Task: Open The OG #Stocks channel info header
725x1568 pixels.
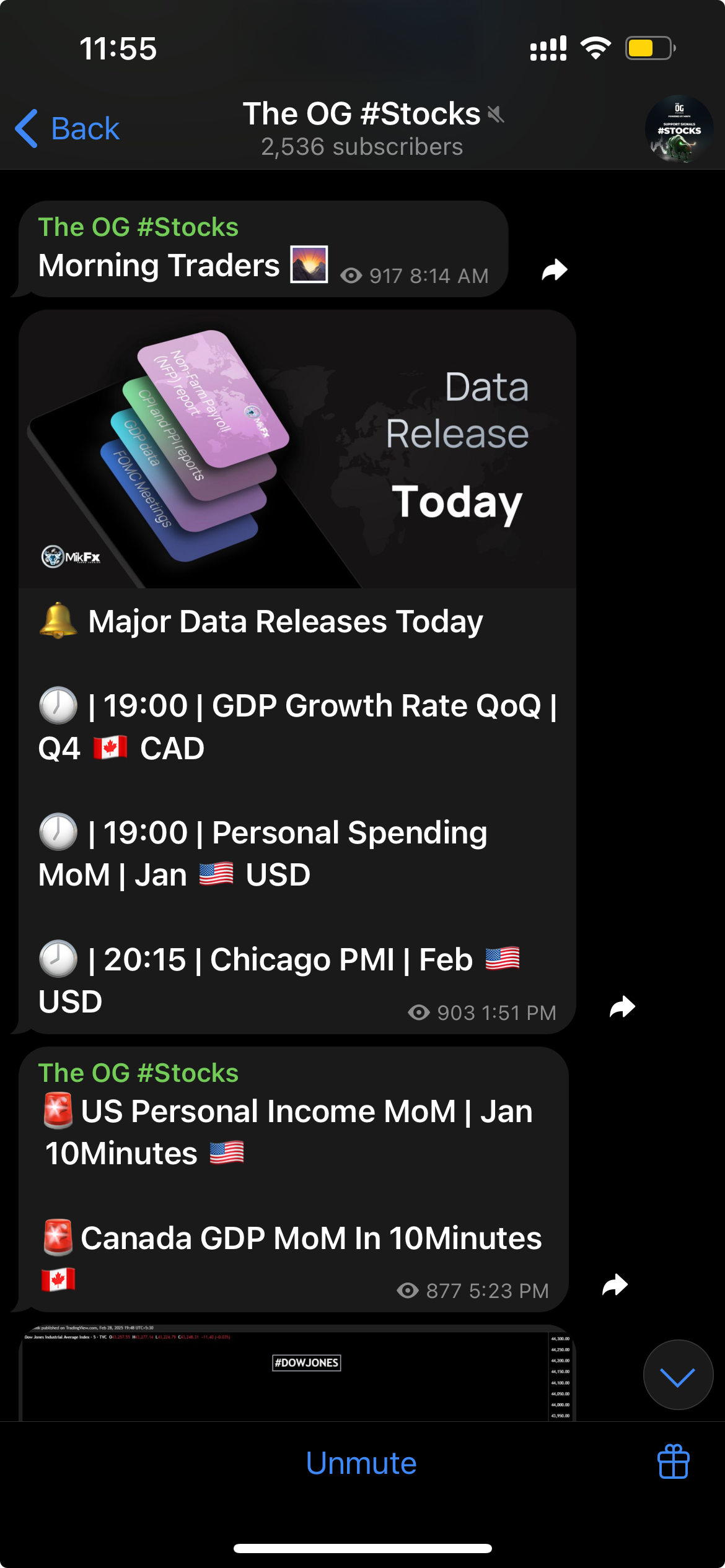Action: (x=362, y=129)
